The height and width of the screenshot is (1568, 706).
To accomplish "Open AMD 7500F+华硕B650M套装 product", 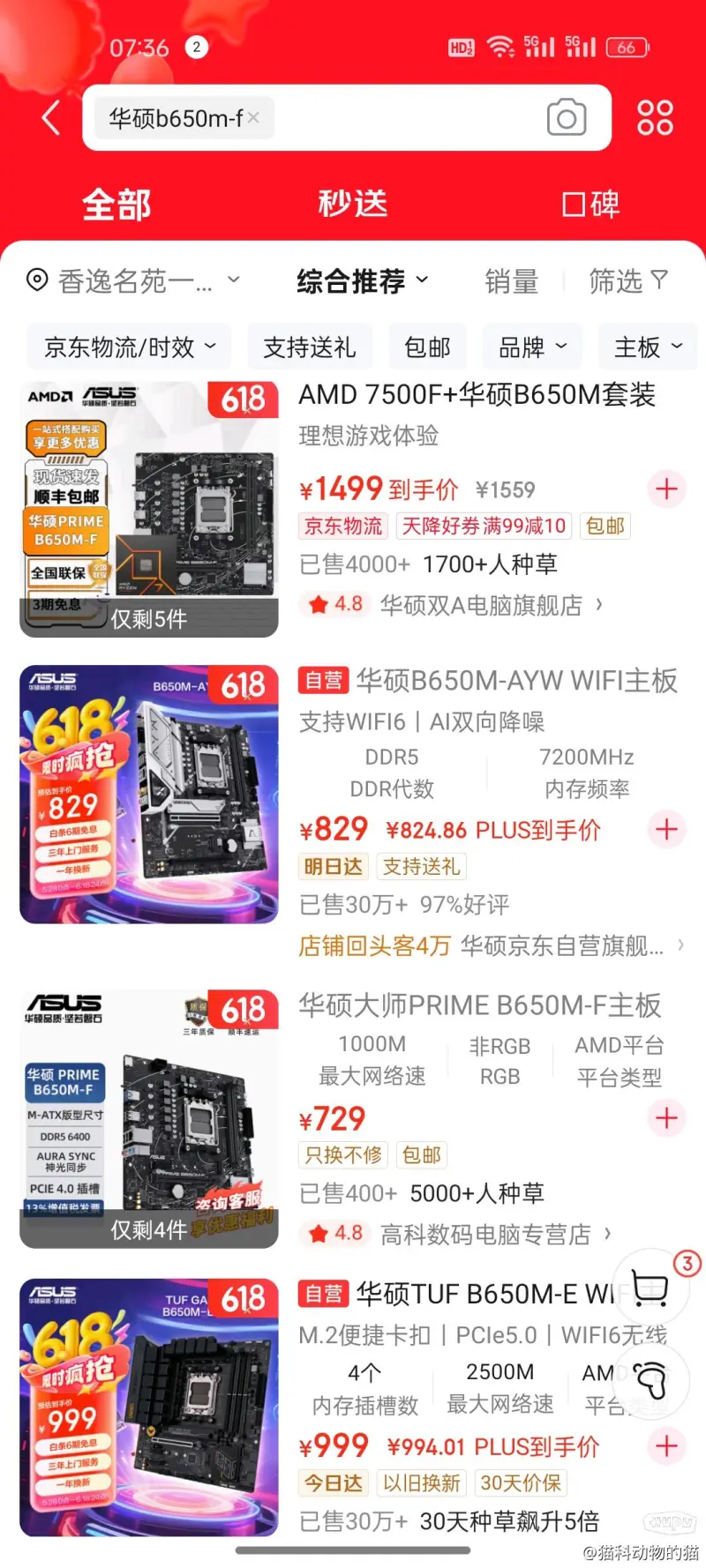I will (477, 395).
